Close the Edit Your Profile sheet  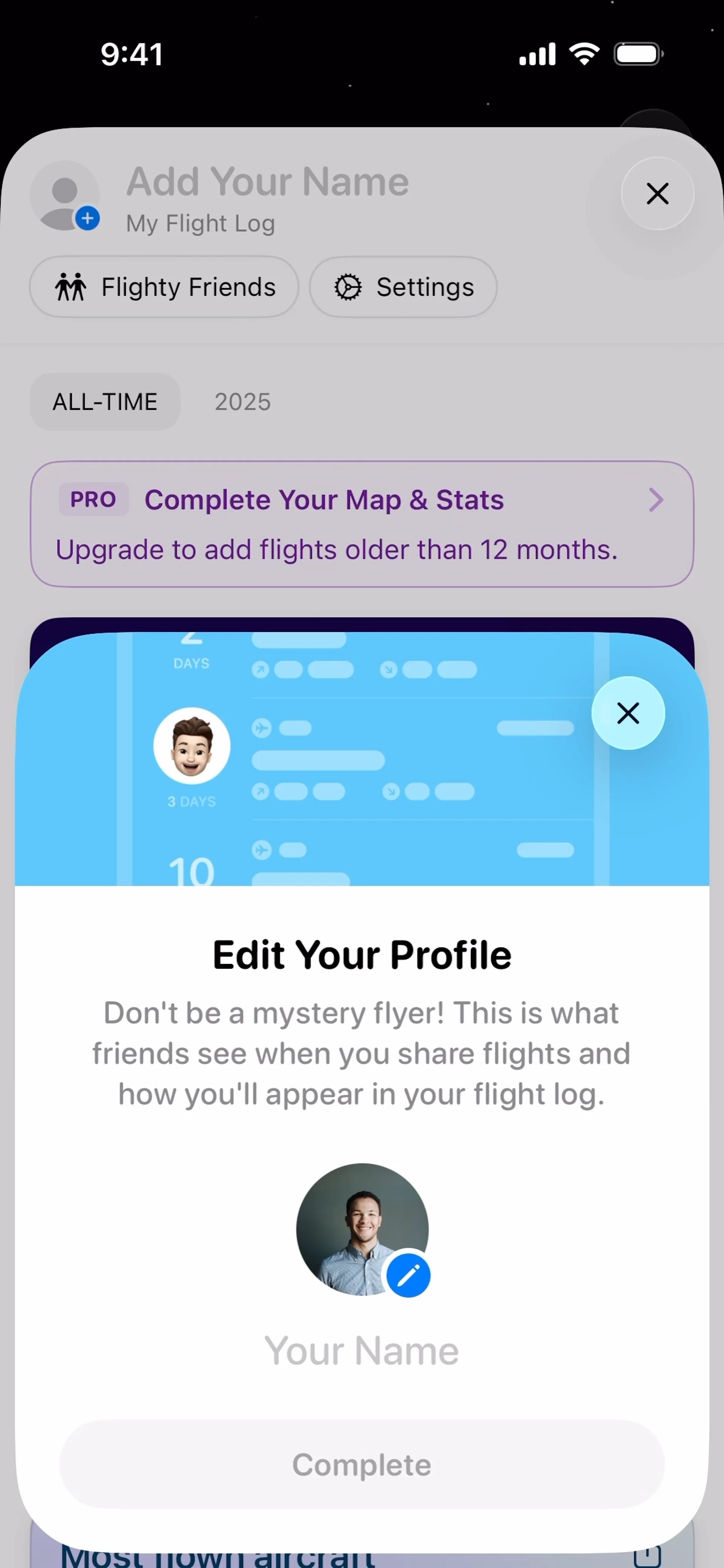628,713
